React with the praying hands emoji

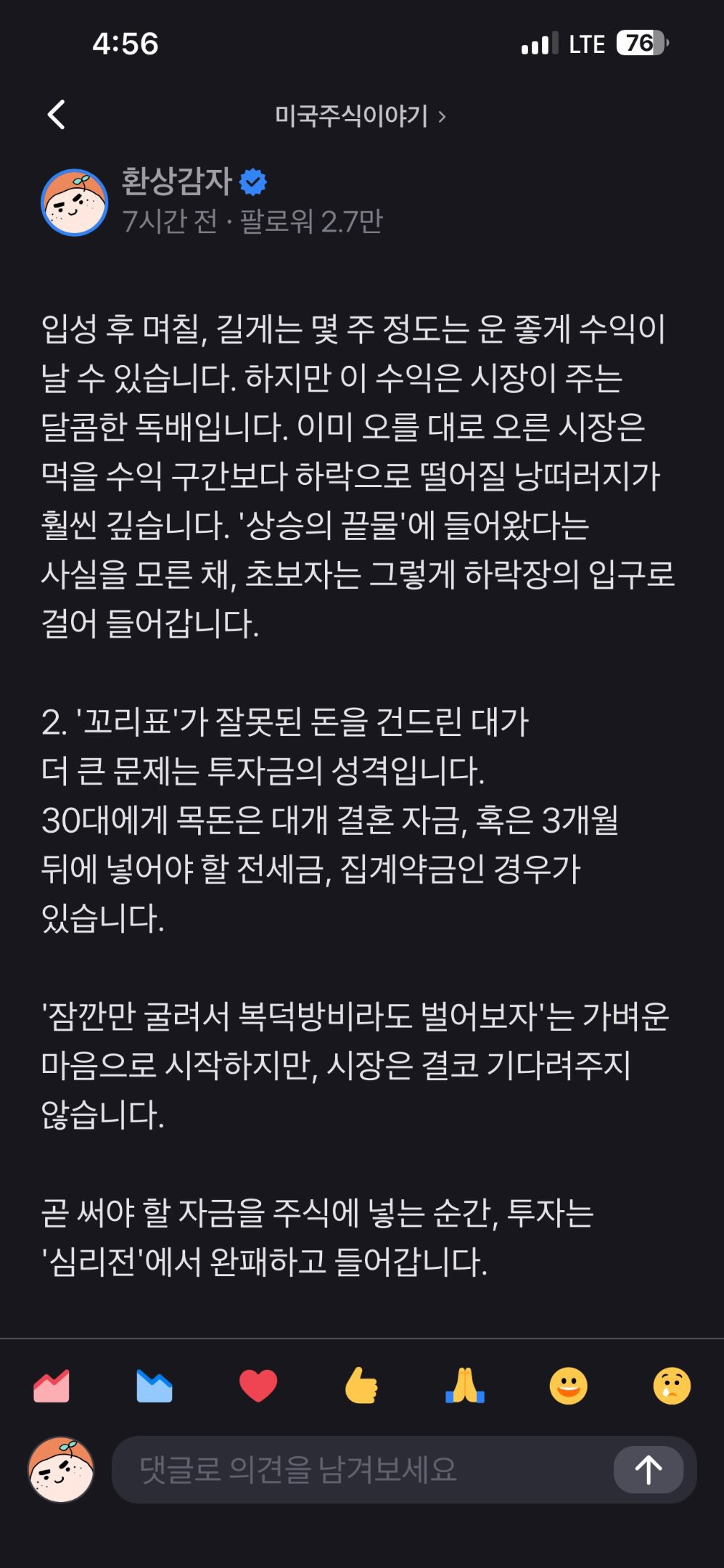(x=465, y=1386)
